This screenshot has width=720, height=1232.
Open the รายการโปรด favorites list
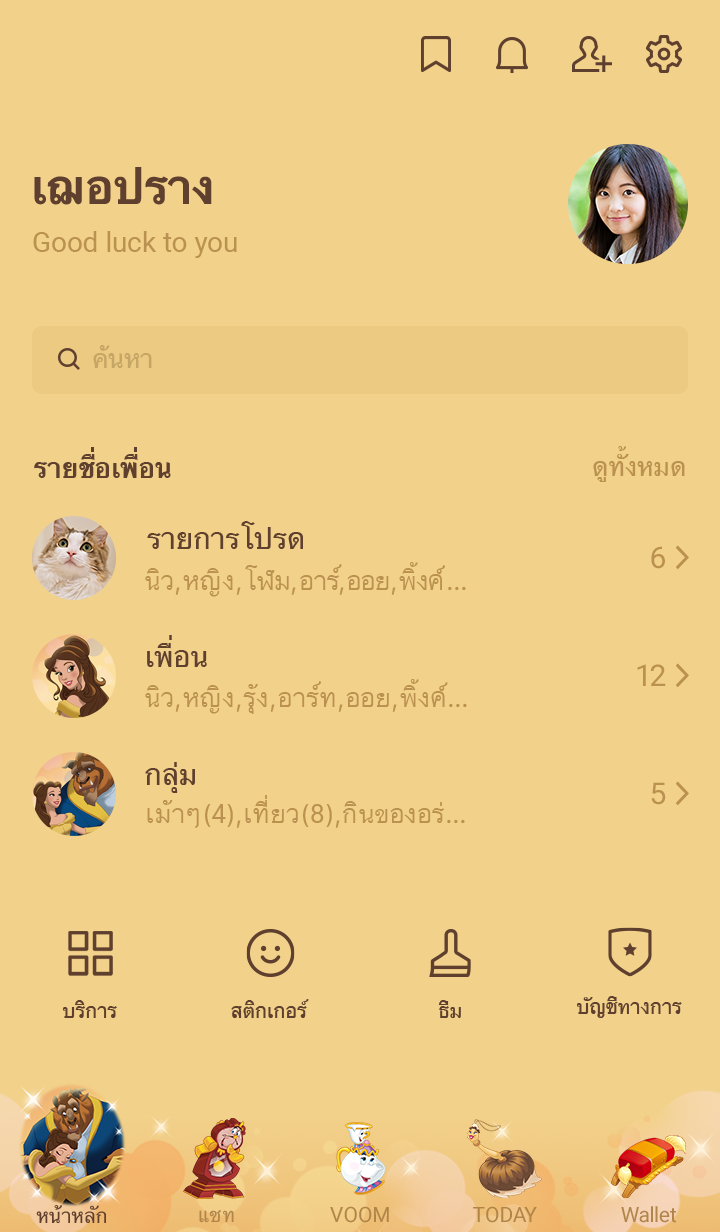pyautogui.click(x=360, y=558)
